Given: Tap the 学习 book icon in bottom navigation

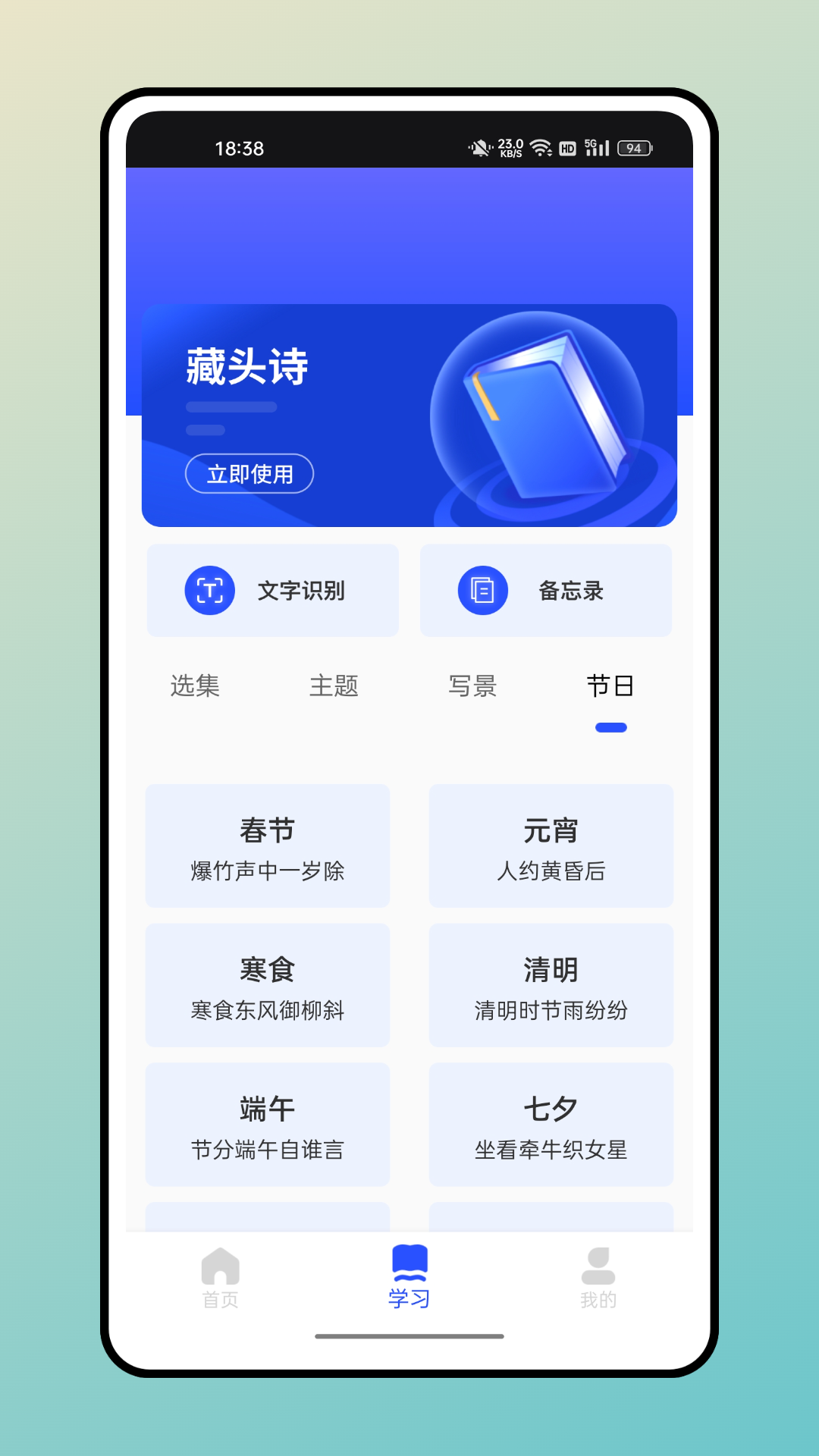Looking at the screenshot, I should [408, 1260].
